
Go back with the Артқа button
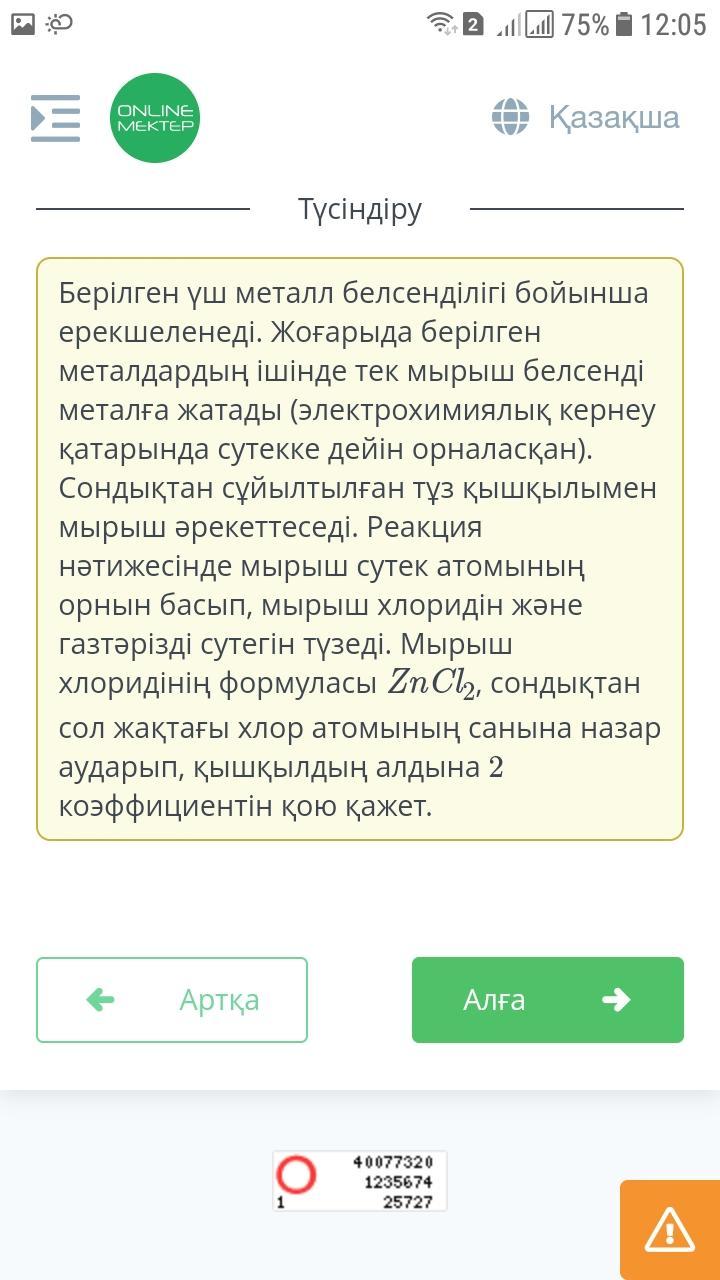[x=172, y=1000]
